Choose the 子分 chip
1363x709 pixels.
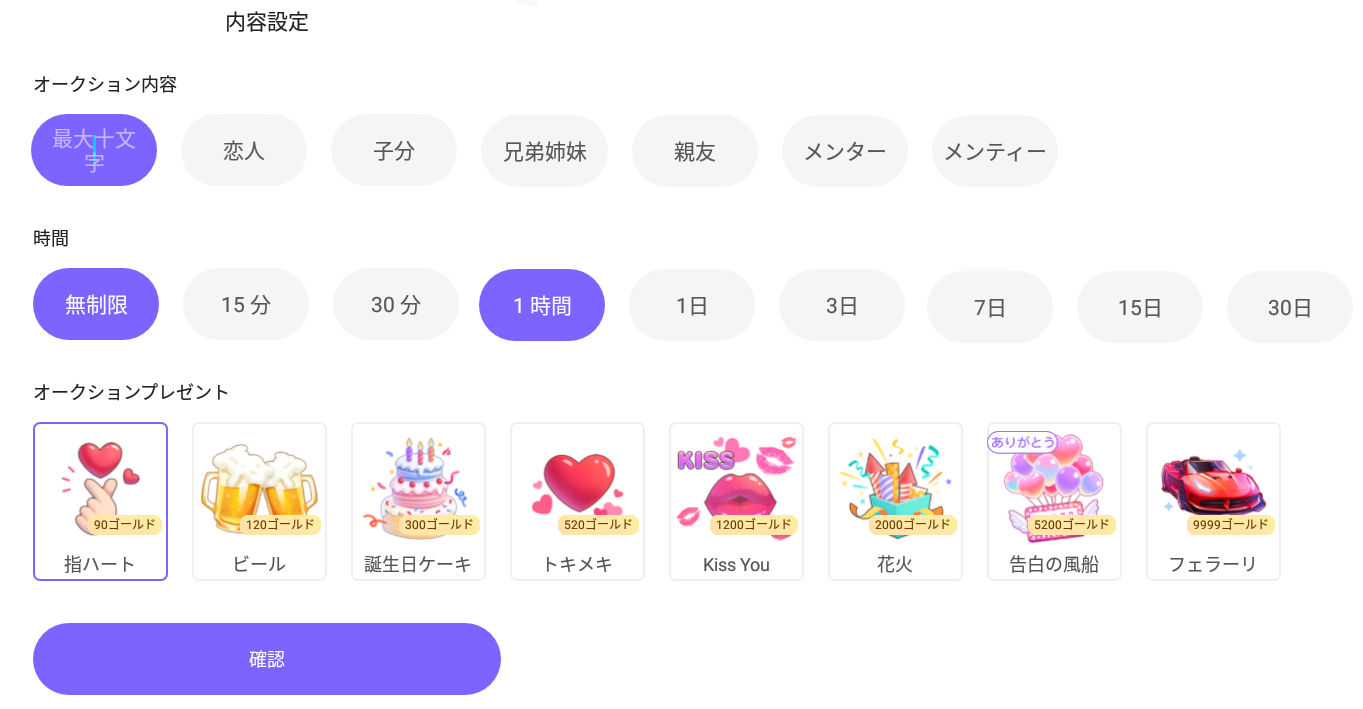pos(394,151)
